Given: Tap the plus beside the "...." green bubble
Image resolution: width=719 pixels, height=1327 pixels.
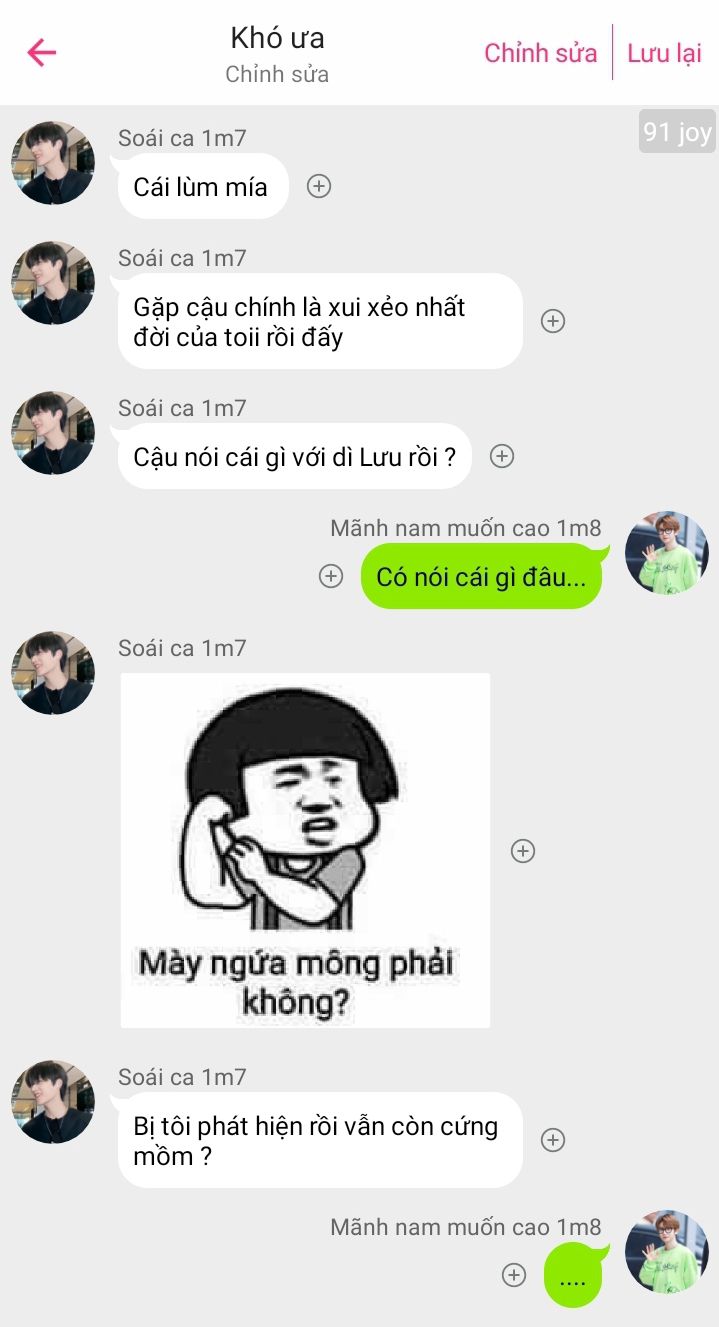Looking at the screenshot, I should click(x=514, y=1275).
